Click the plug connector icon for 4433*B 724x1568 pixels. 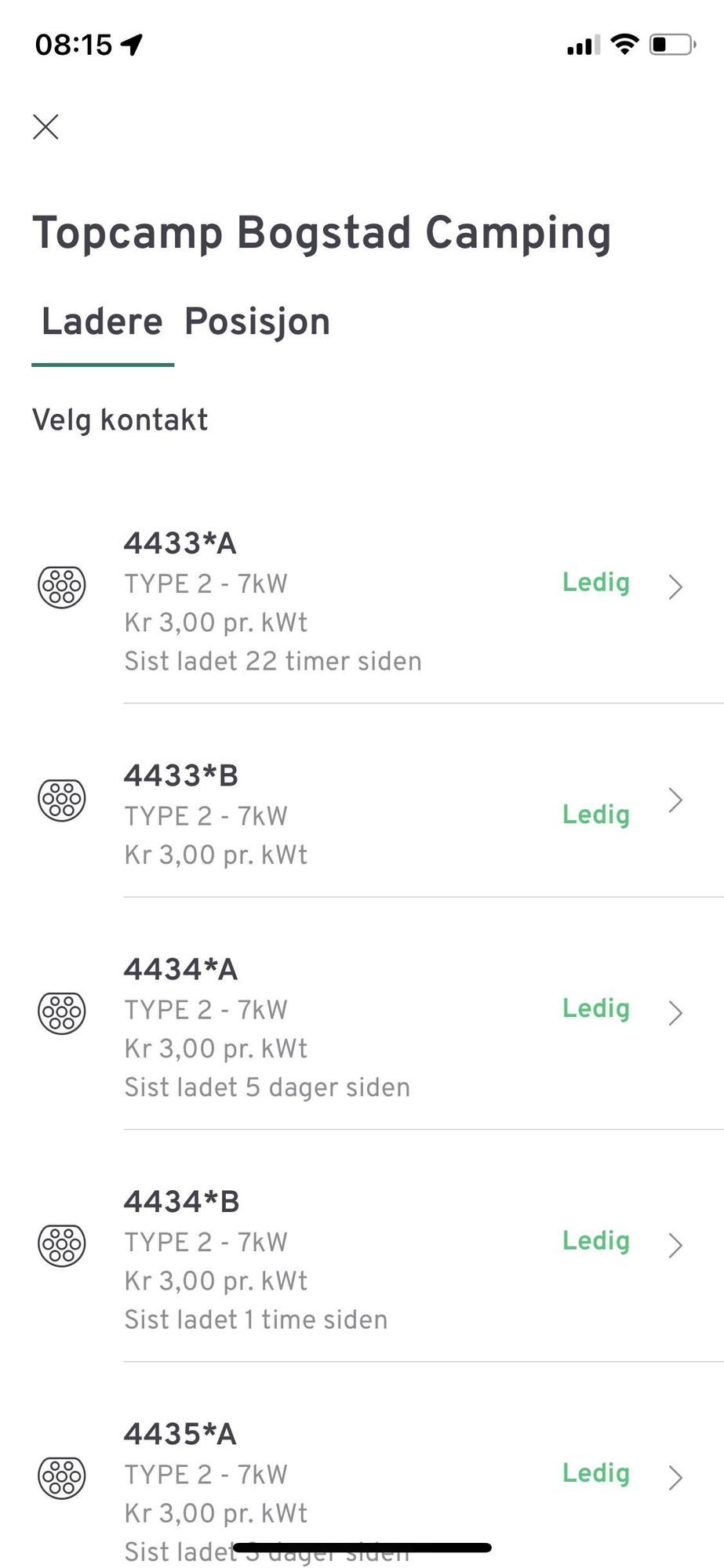(x=62, y=800)
